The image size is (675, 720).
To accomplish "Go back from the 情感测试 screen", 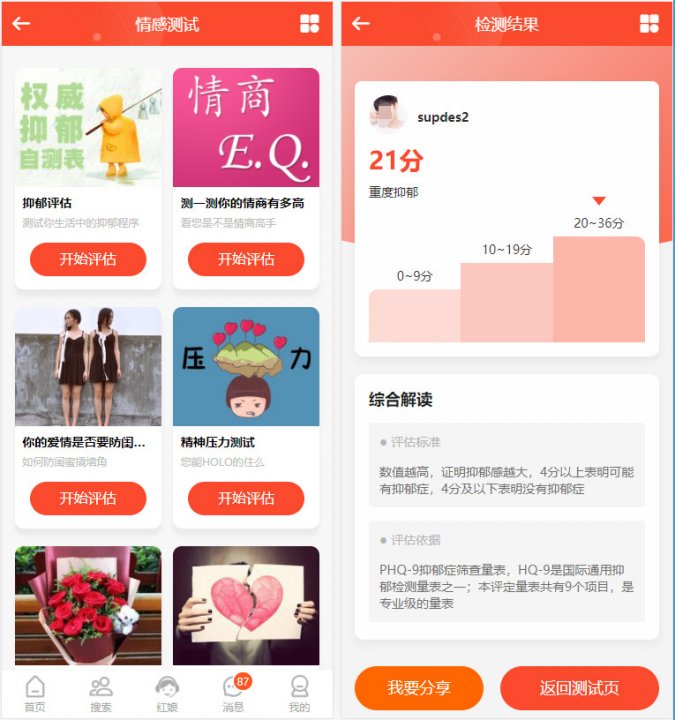I will (21, 24).
